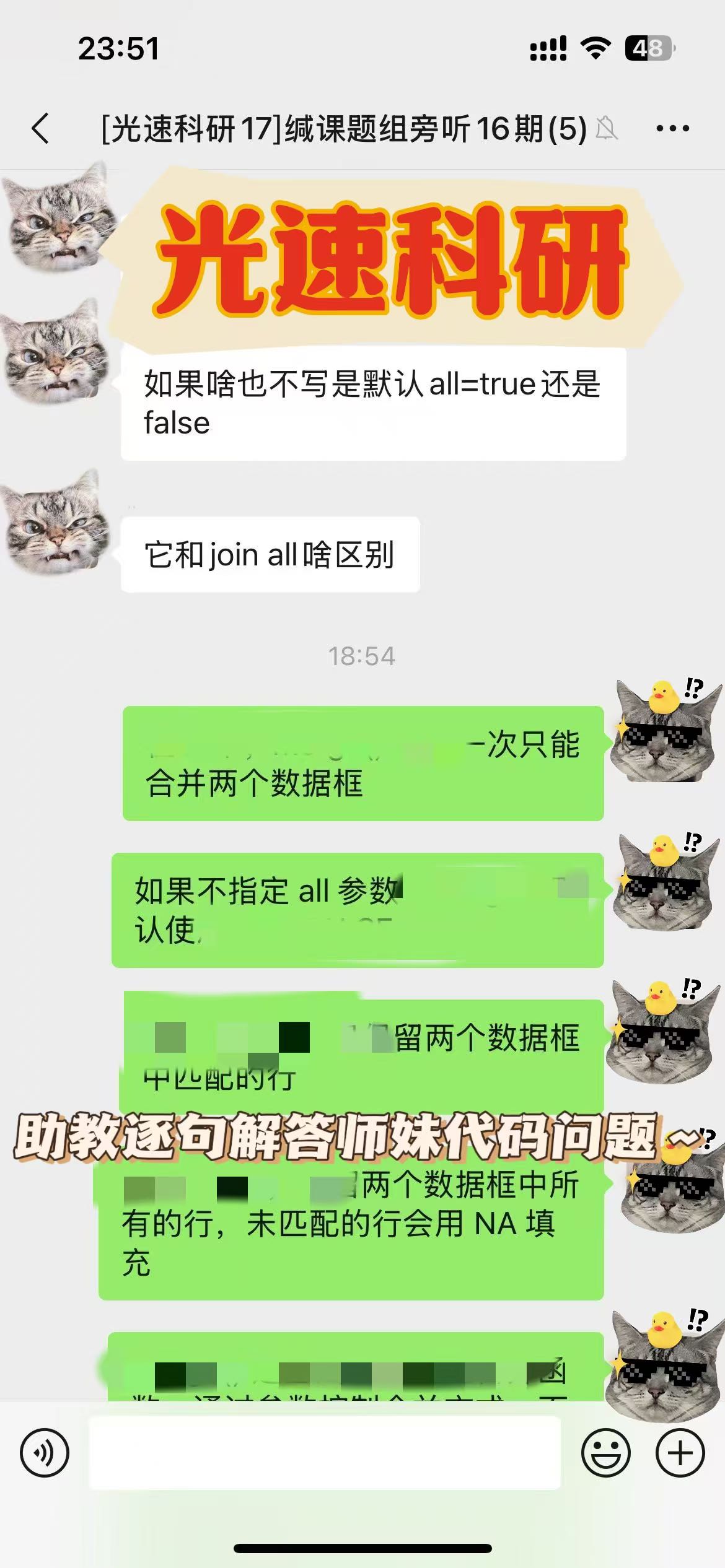Viewport: 725px width, 1568px height.
Task: Go back to the chat list
Action: click(40, 129)
